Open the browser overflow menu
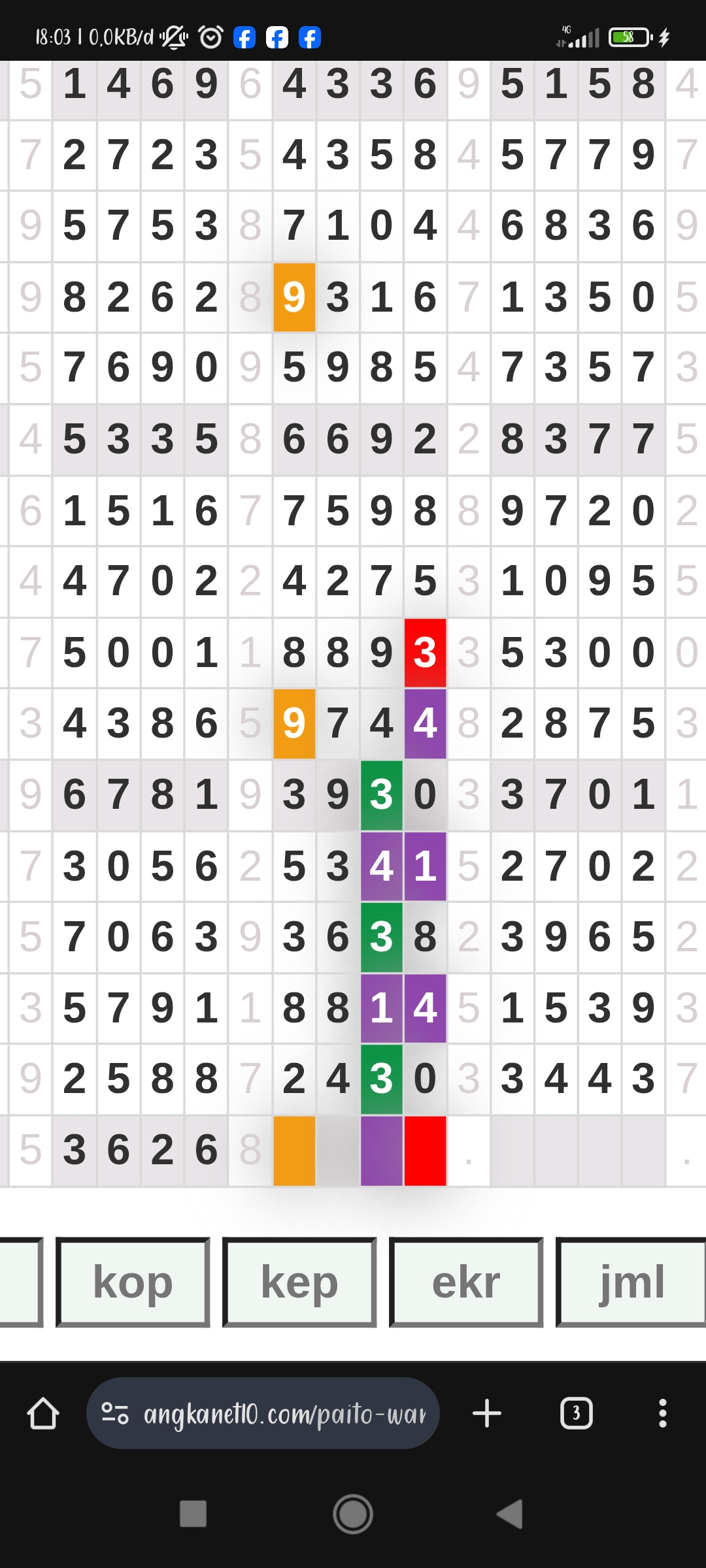Screen dimensions: 706x1568 click(662, 1414)
